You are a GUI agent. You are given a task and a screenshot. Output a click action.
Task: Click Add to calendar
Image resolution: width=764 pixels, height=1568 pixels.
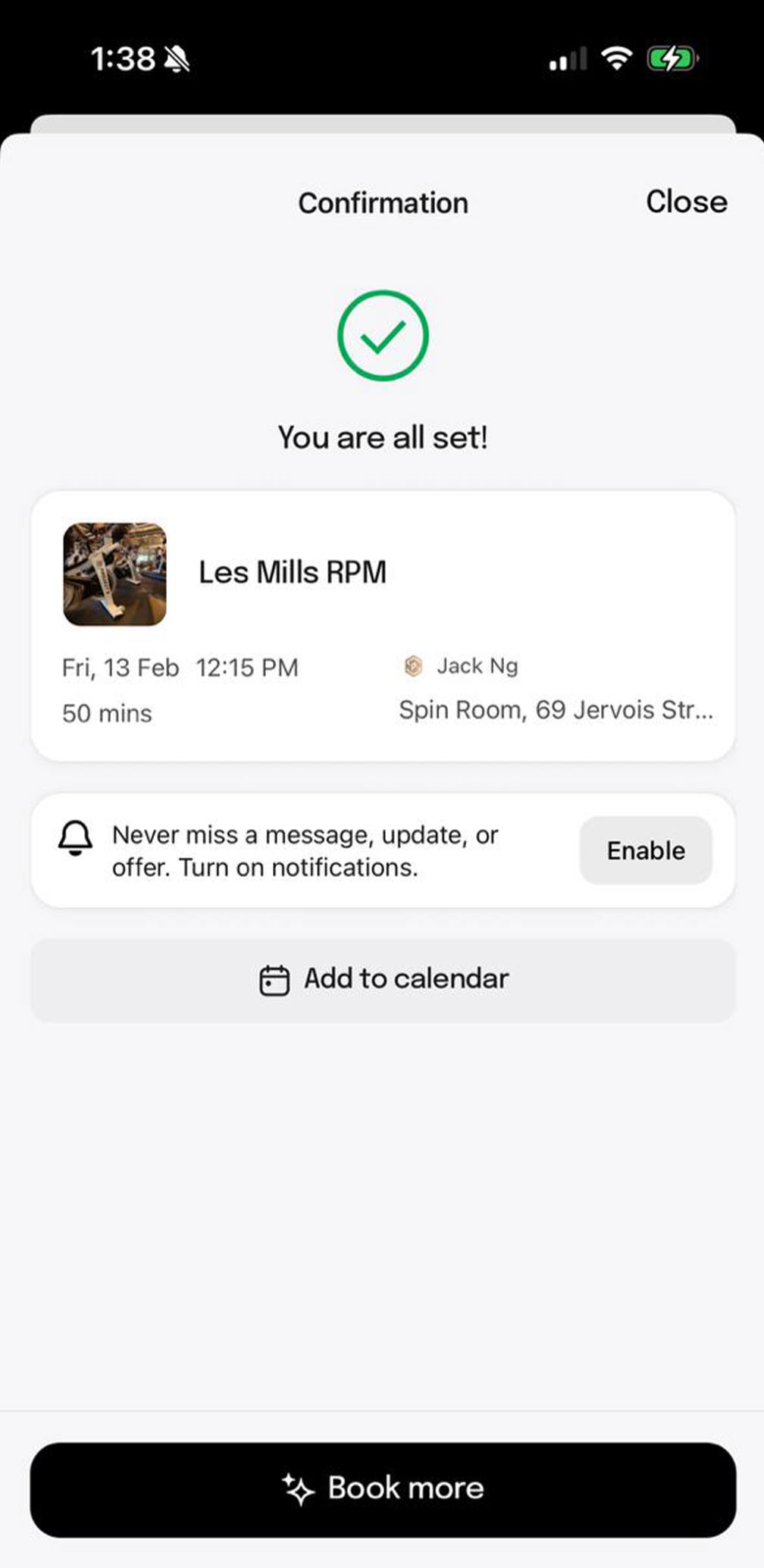pos(382,979)
